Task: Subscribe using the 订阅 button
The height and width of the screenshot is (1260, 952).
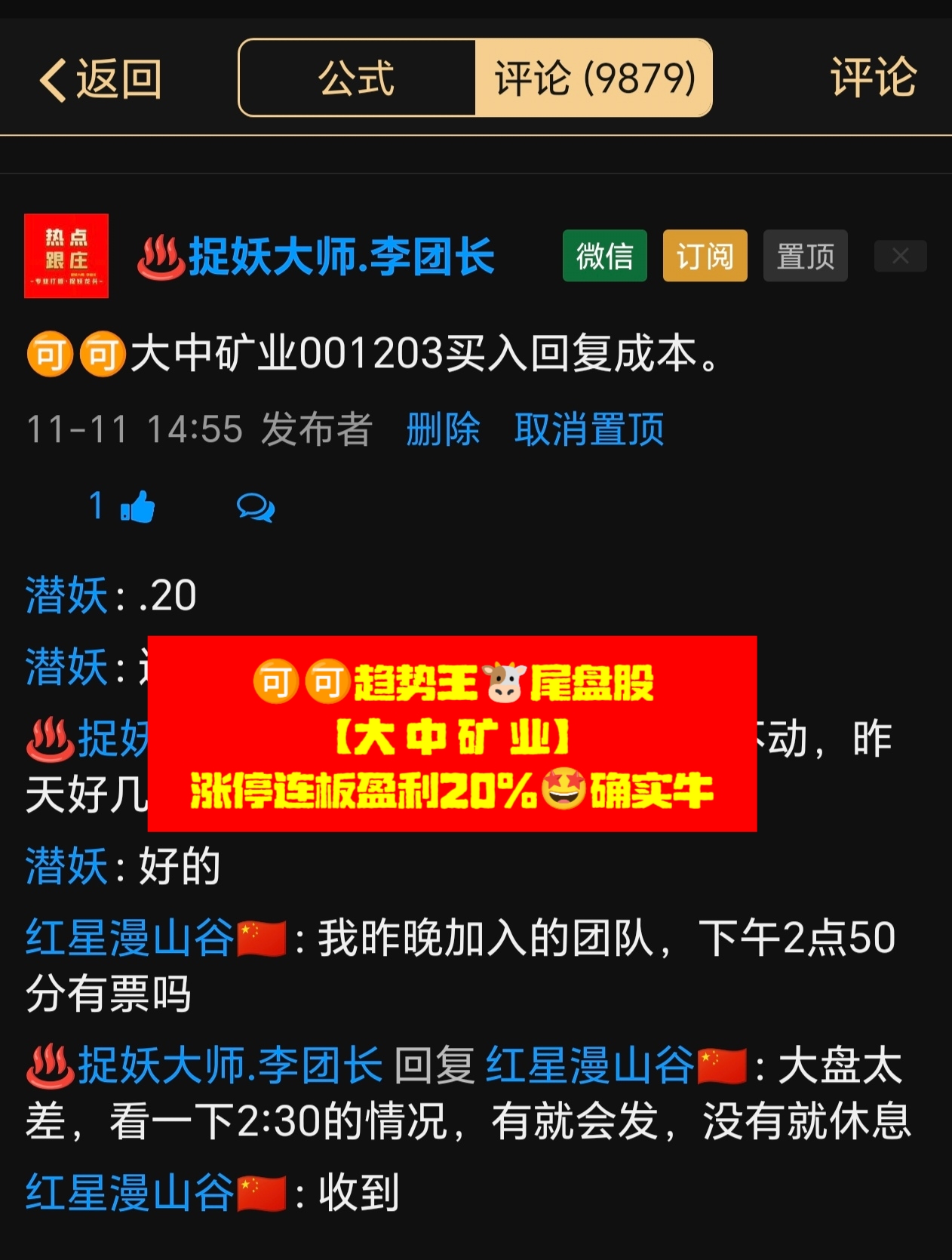Action: [x=705, y=256]
